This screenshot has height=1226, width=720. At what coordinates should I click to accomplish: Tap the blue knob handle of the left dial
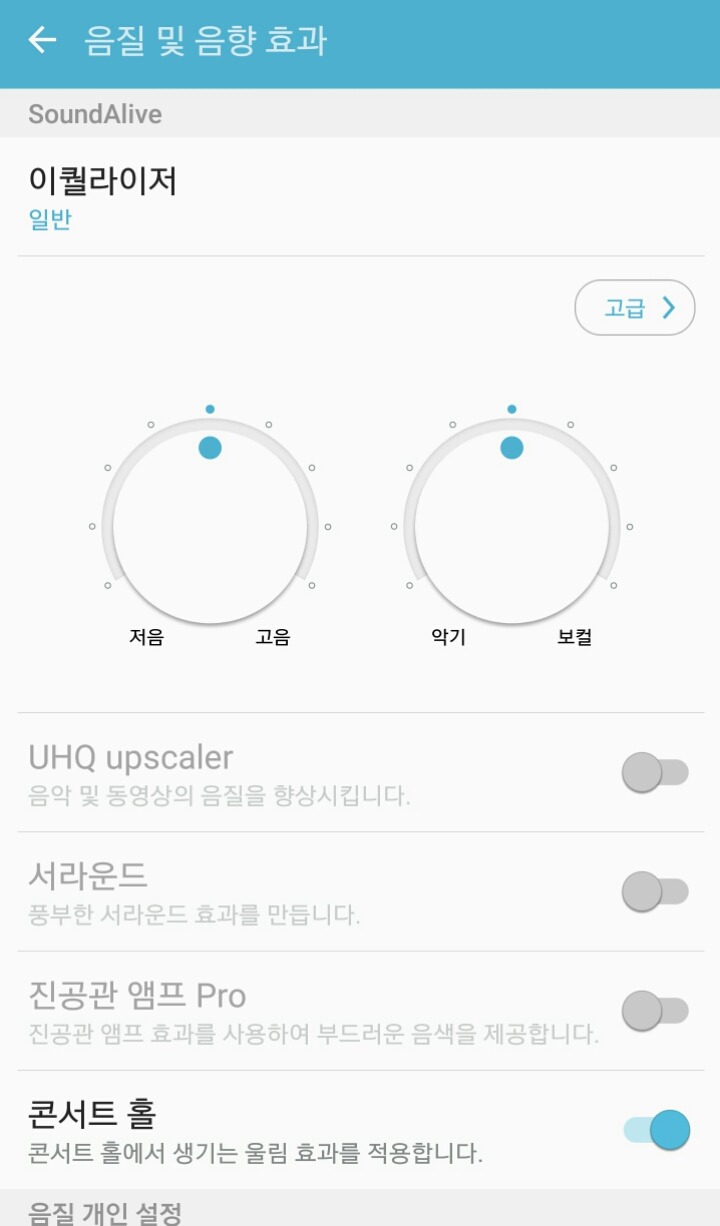[209, 447]
